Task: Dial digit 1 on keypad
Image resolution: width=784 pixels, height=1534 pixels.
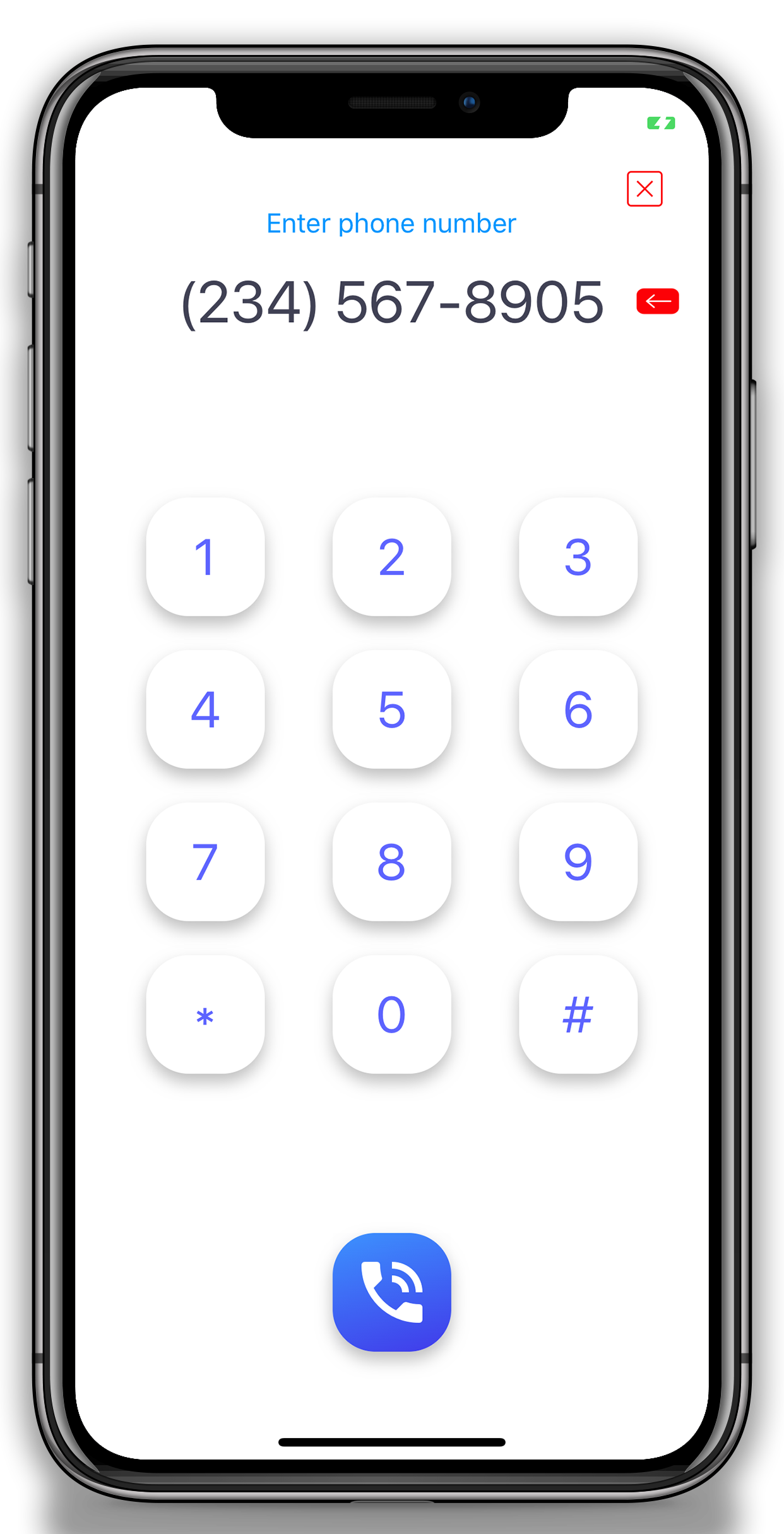Action: (x=205, y=557)
